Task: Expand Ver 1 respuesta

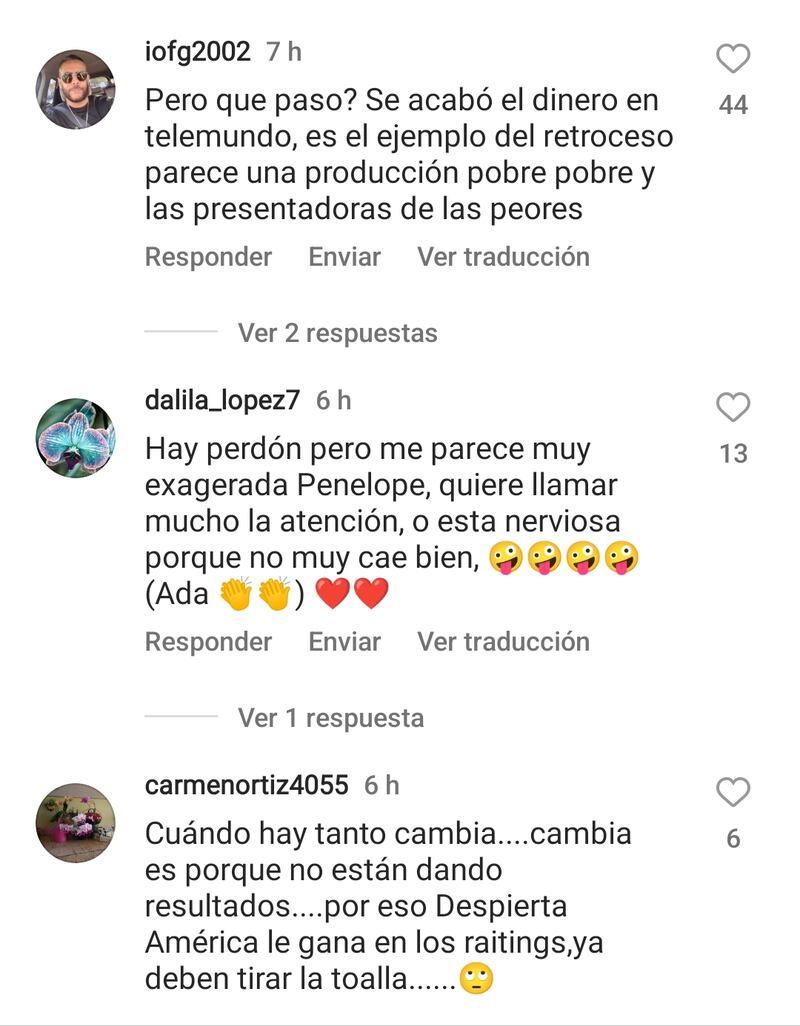Action: 330,718
